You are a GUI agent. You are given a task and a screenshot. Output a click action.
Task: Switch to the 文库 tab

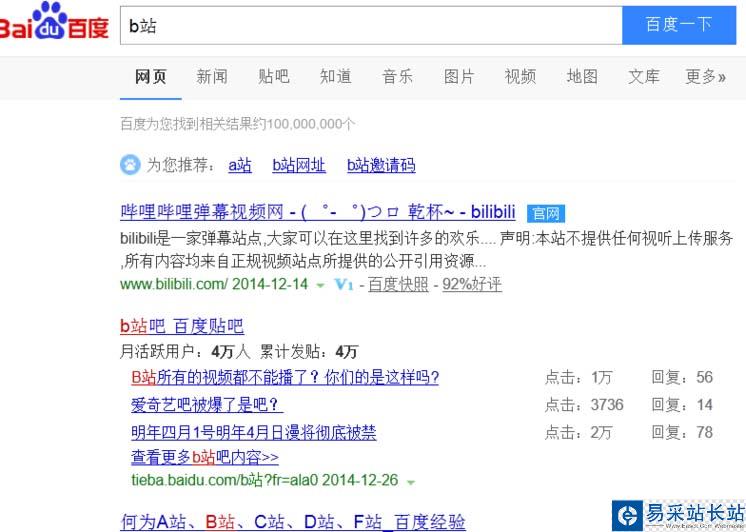[x=644, y=77]
